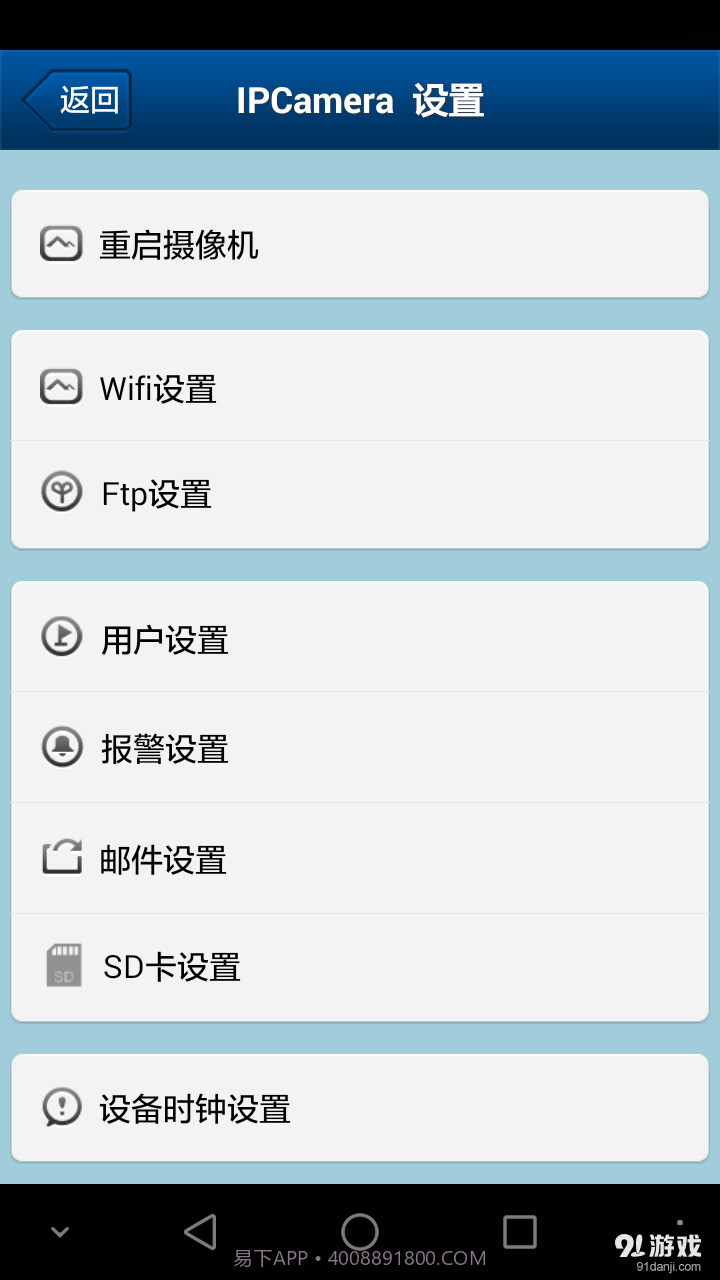Click the device clock exclamation icon

(61, 1107)
